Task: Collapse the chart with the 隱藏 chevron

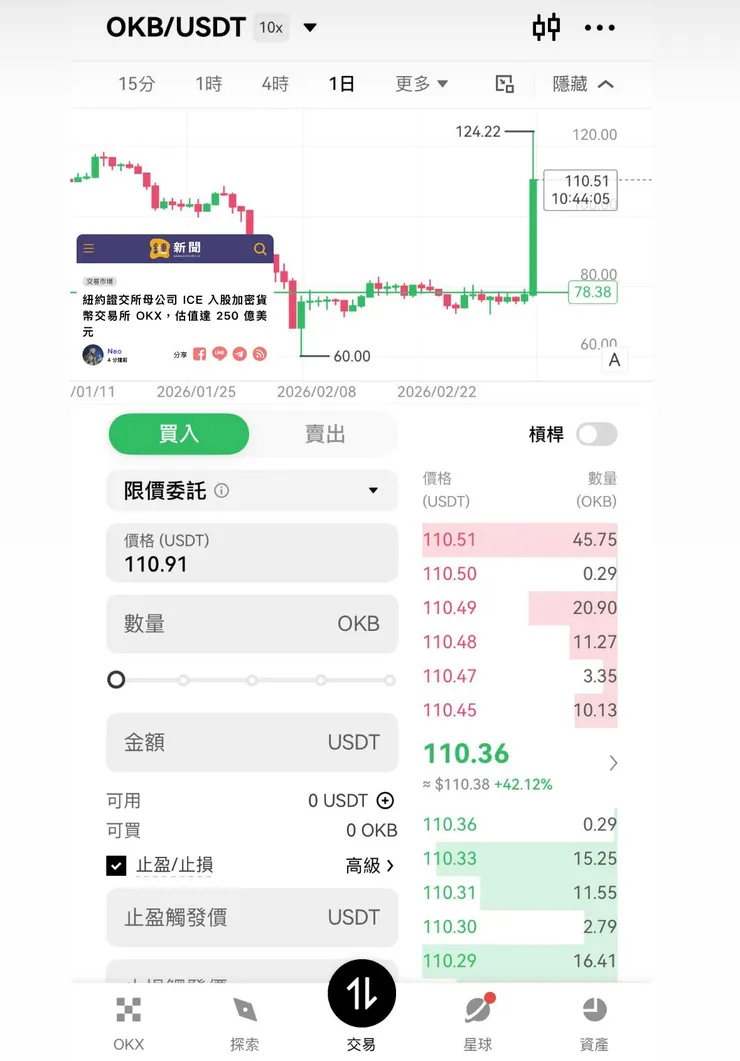Action: 602,84
